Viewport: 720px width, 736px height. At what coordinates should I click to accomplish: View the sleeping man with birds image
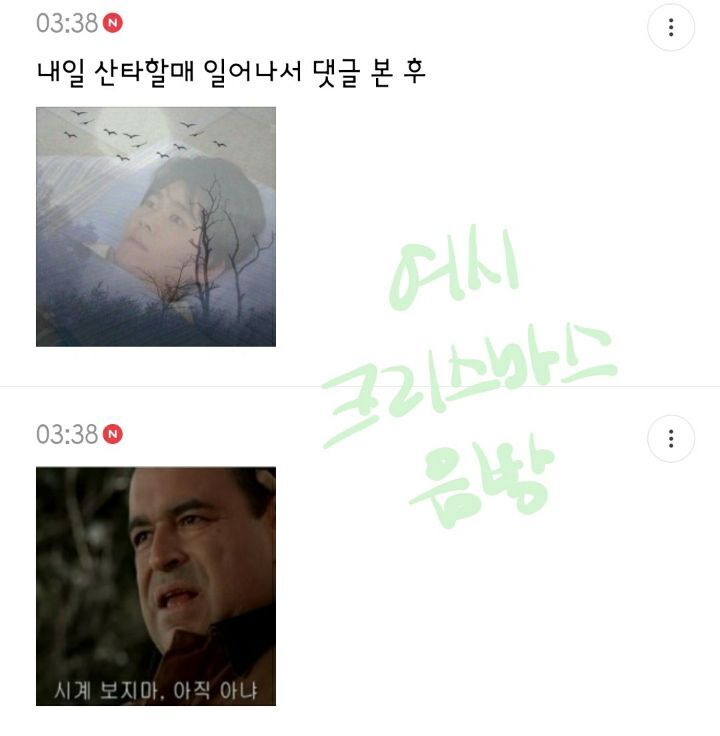(156, 227)
